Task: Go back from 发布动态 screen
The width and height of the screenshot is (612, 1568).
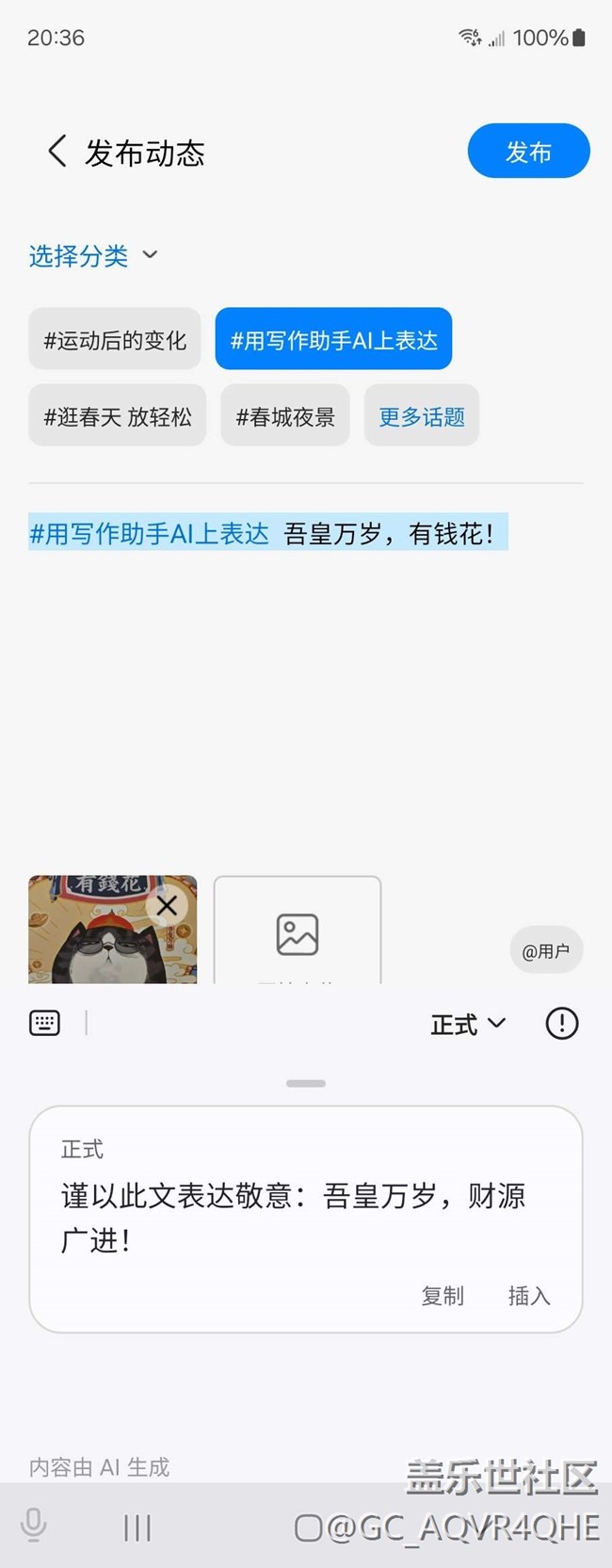Action: coord(57,152)
